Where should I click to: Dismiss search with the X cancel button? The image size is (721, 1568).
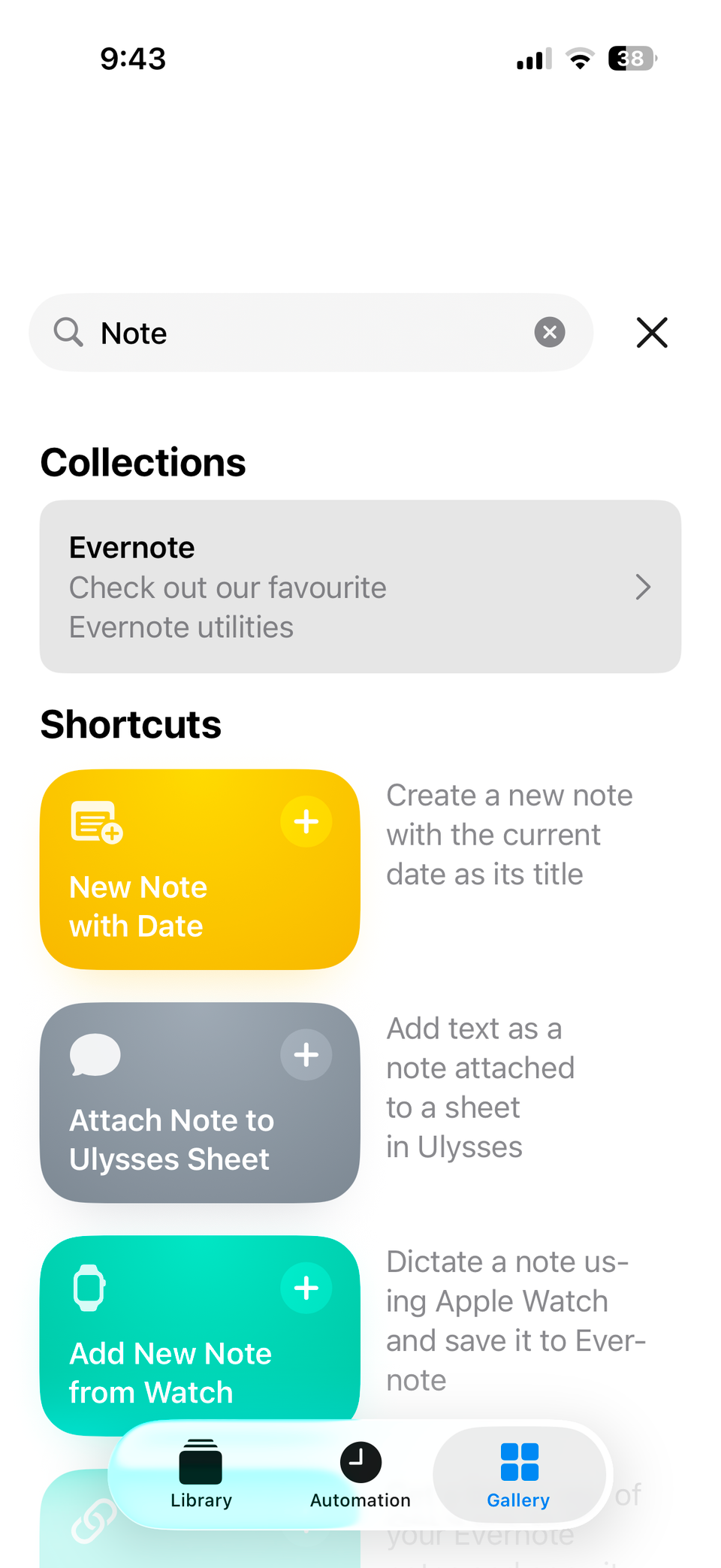(651, 332)
